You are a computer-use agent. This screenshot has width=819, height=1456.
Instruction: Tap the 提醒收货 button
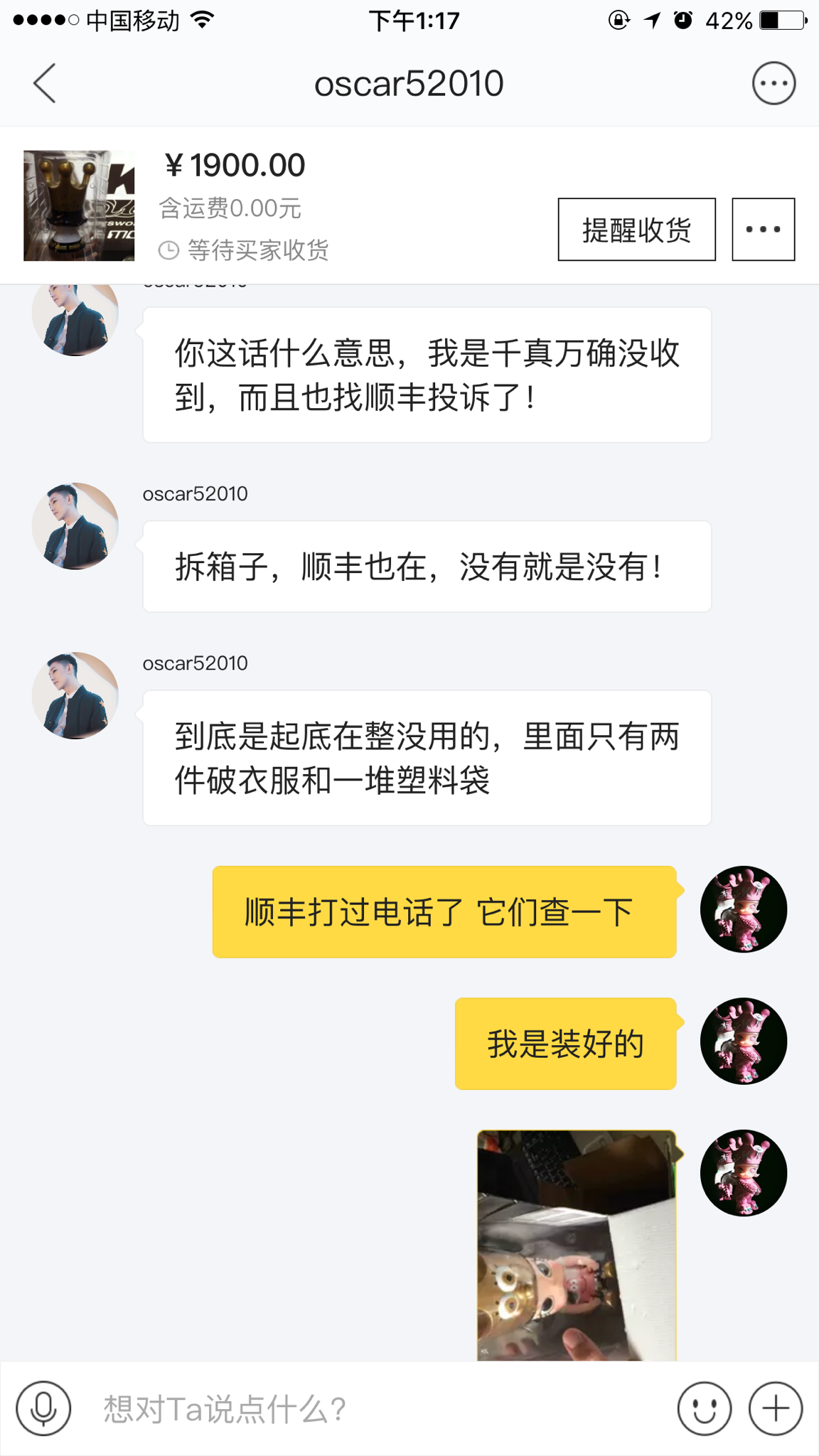[x=636, y=230]
